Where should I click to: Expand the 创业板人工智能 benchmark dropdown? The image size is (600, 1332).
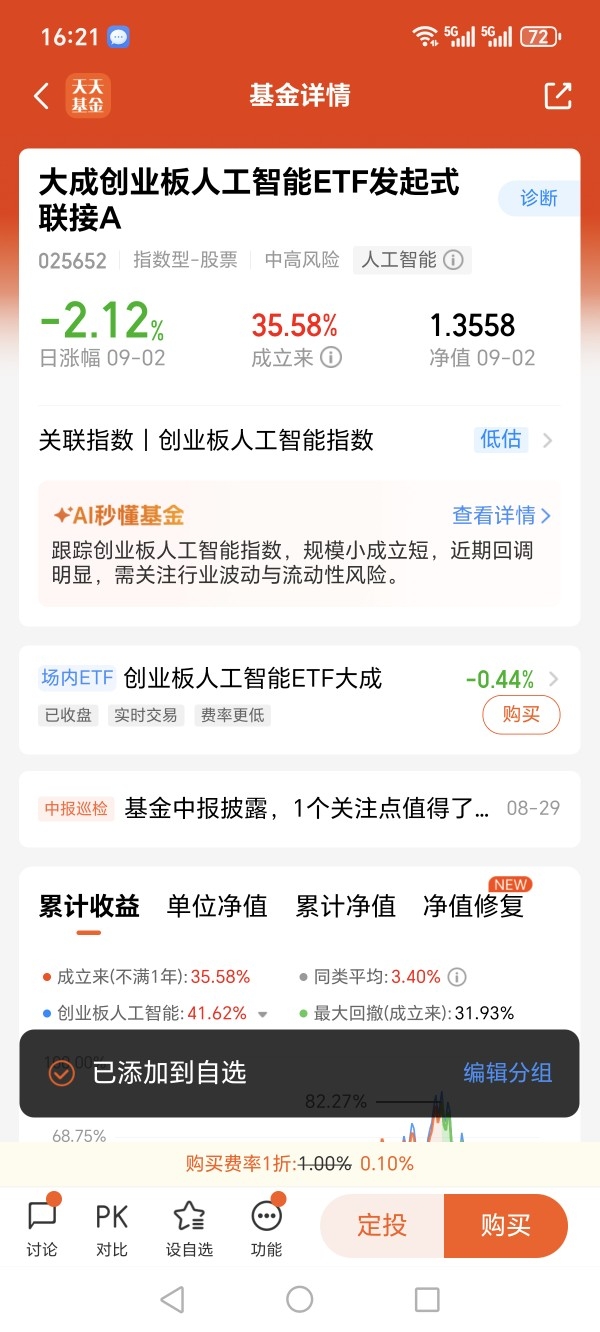point(263,1014)
